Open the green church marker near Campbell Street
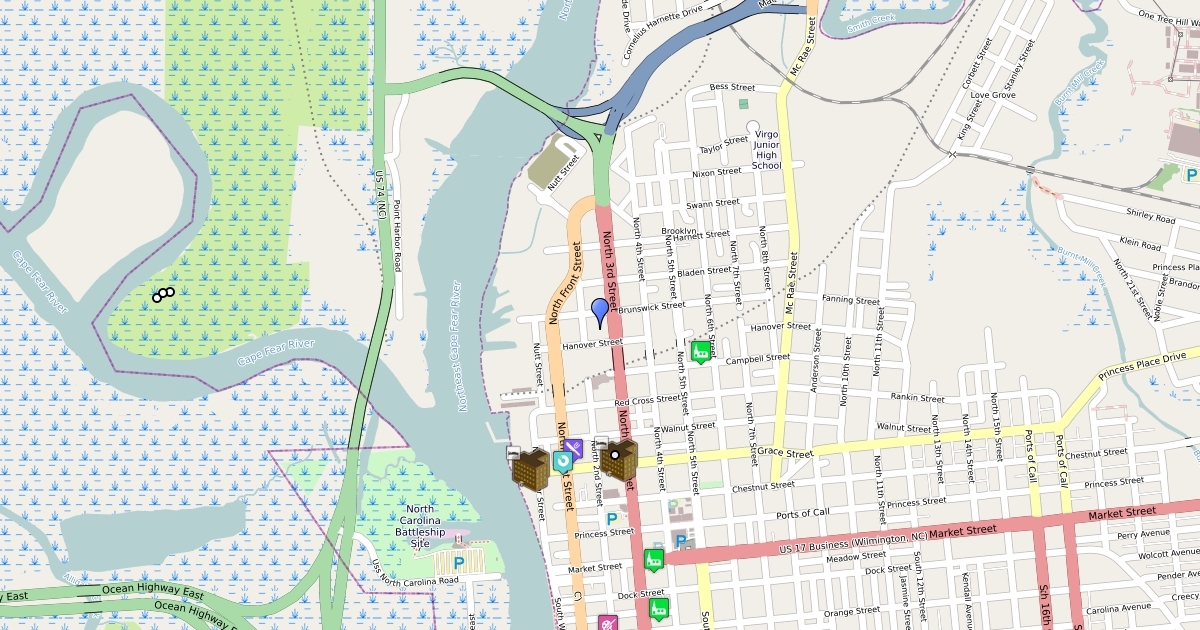The width and height of the screenshot is (1200, 630). pos(701,351)
